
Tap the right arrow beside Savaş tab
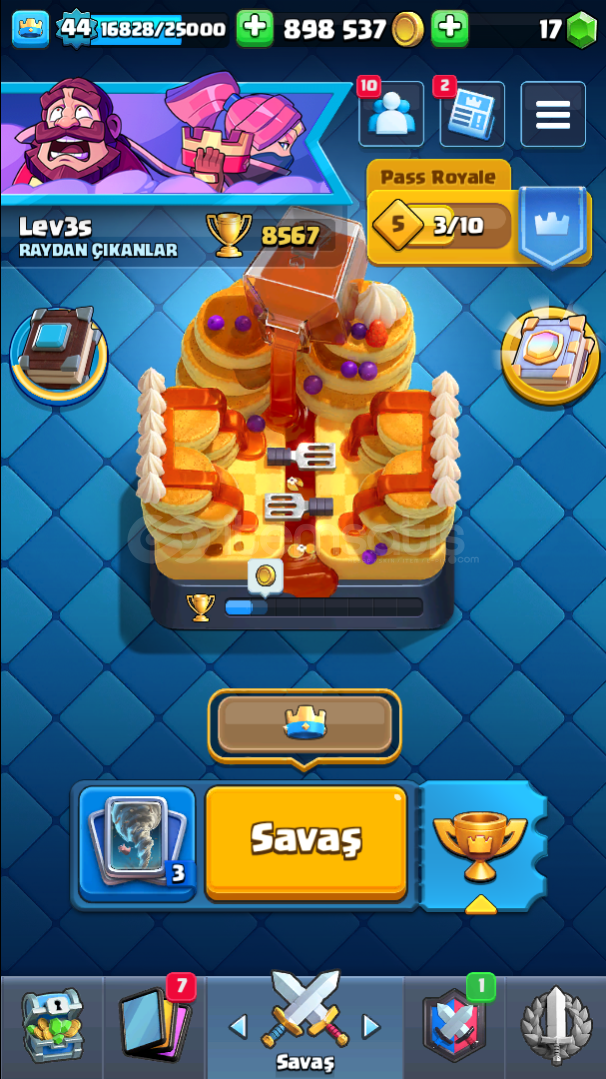[371, 1027]
